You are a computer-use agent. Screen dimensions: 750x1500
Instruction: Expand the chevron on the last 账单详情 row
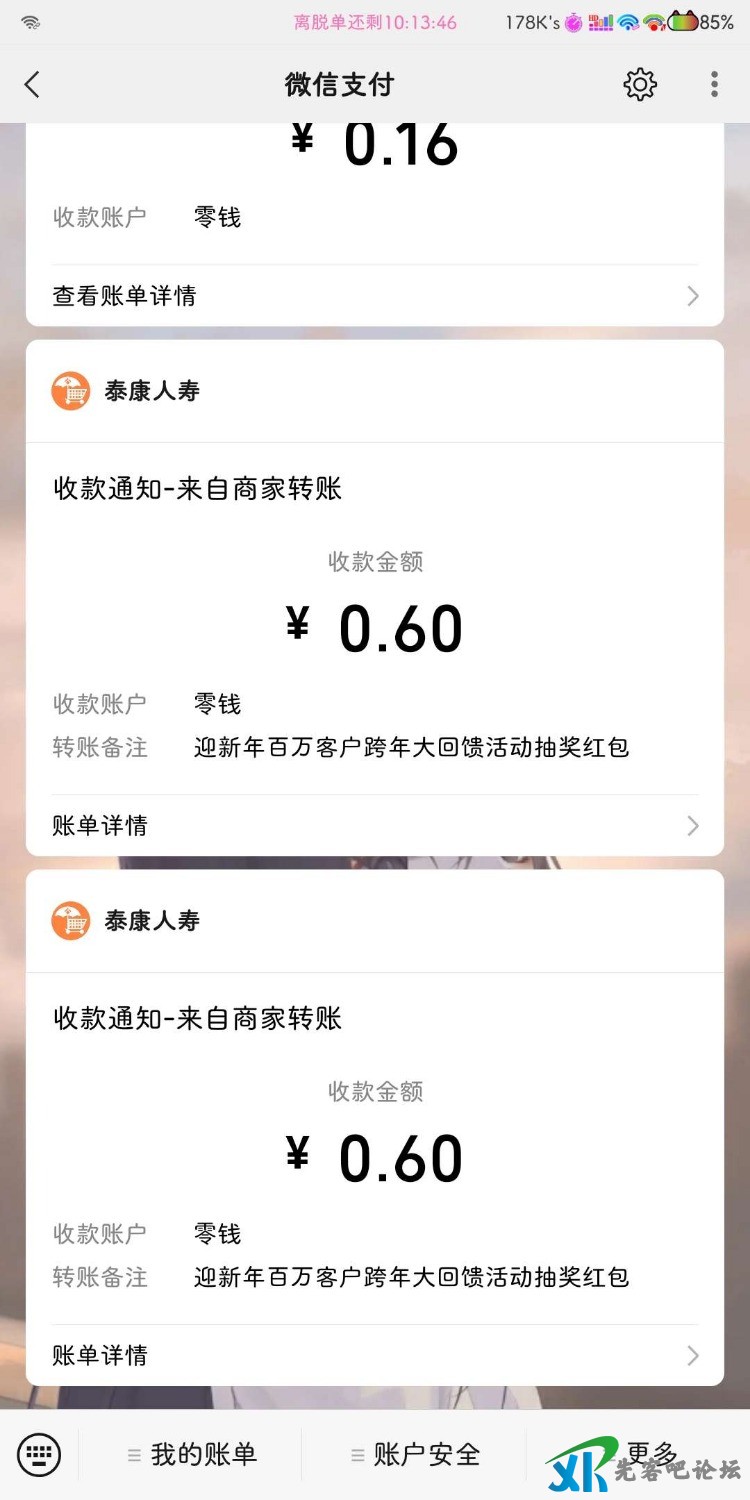(x=692, y=1356)
